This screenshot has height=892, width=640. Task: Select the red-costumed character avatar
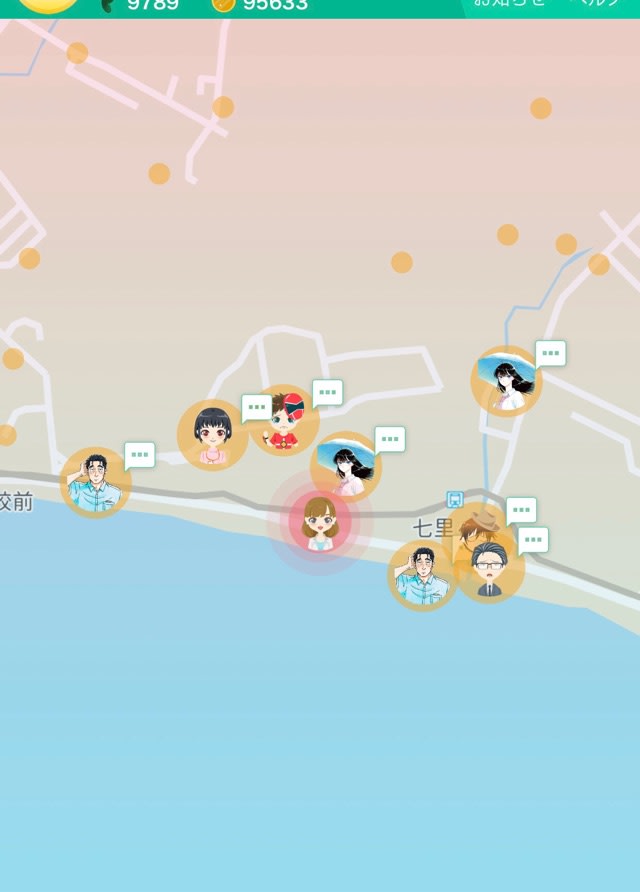(286, 420)
